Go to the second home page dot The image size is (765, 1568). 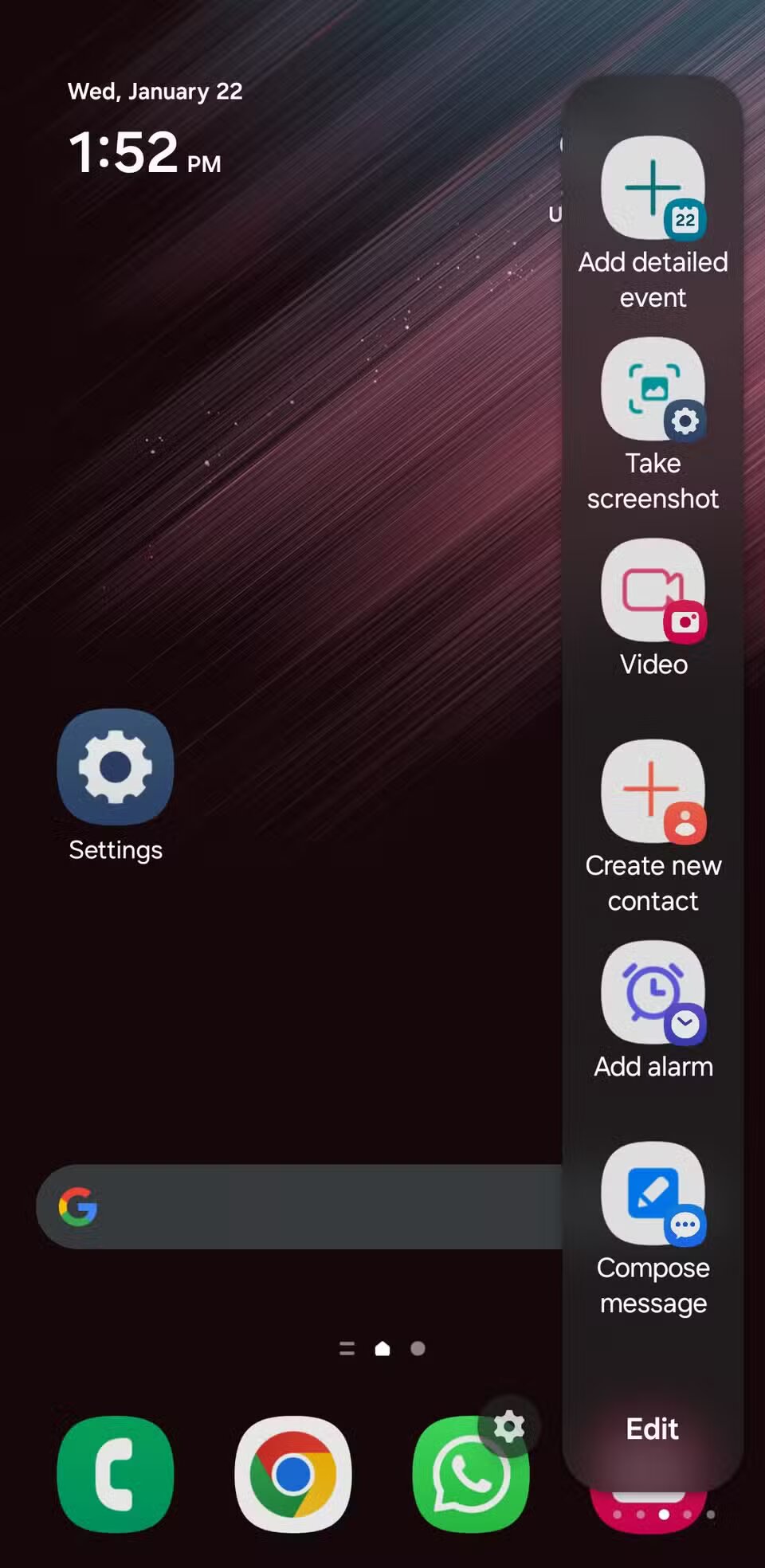(x=418, y=1348)
